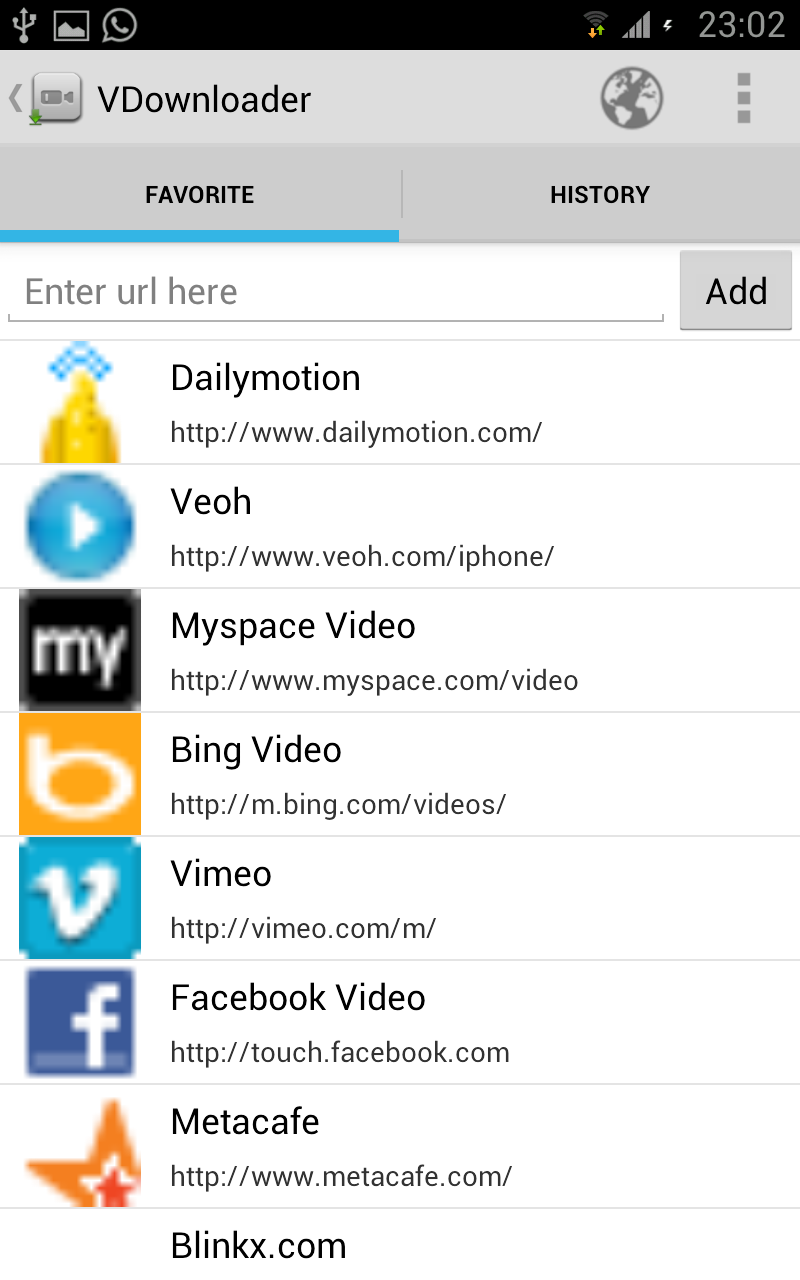800x1280 pixels.
Task: Select the Myspace Video icon
Action: [80, 649]
